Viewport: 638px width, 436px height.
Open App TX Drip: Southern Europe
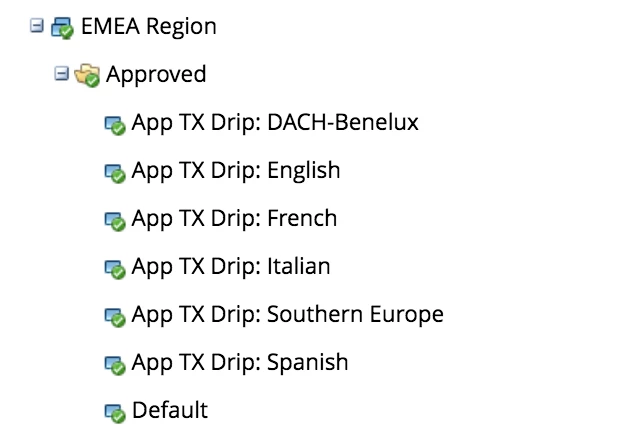(x=287, y=315)
